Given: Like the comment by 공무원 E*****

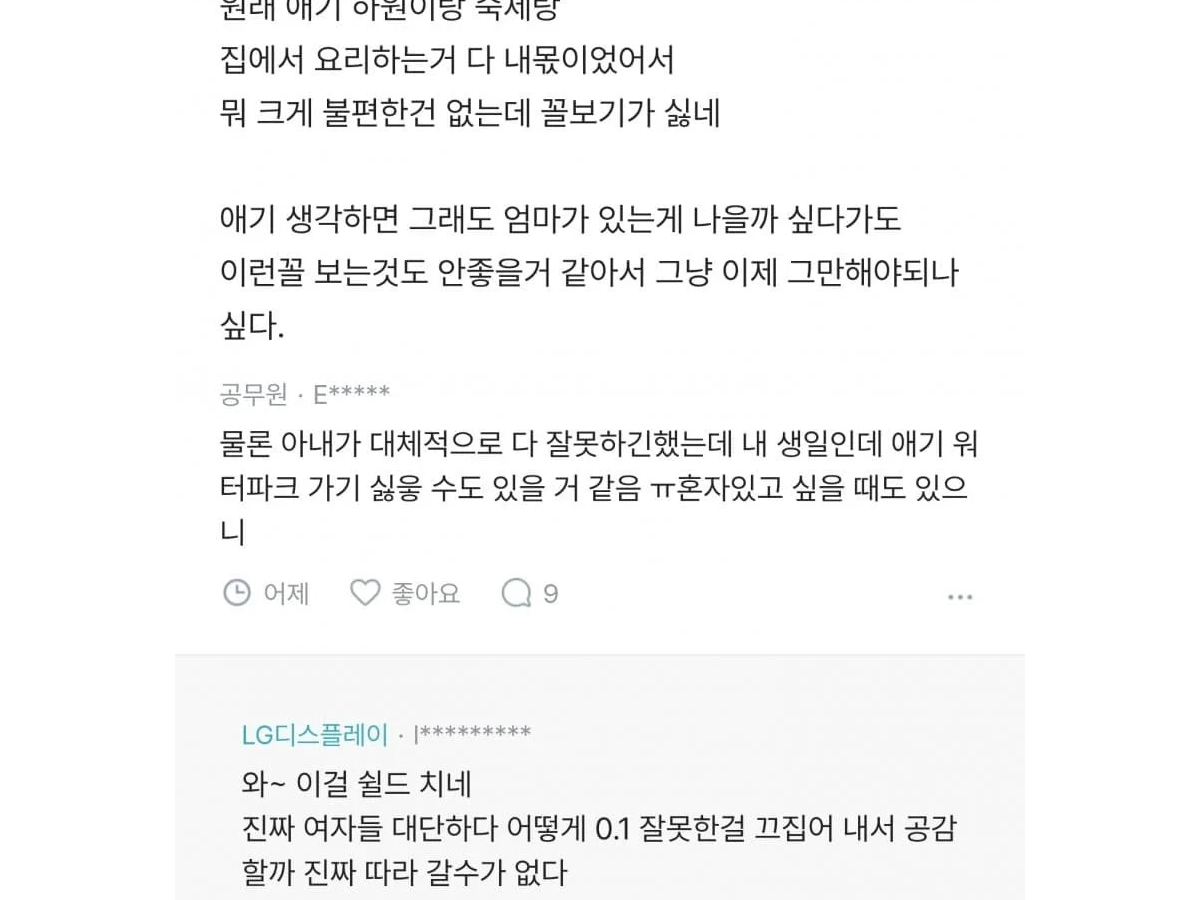Looking at the screenshot, I should (x=405, y=593).
